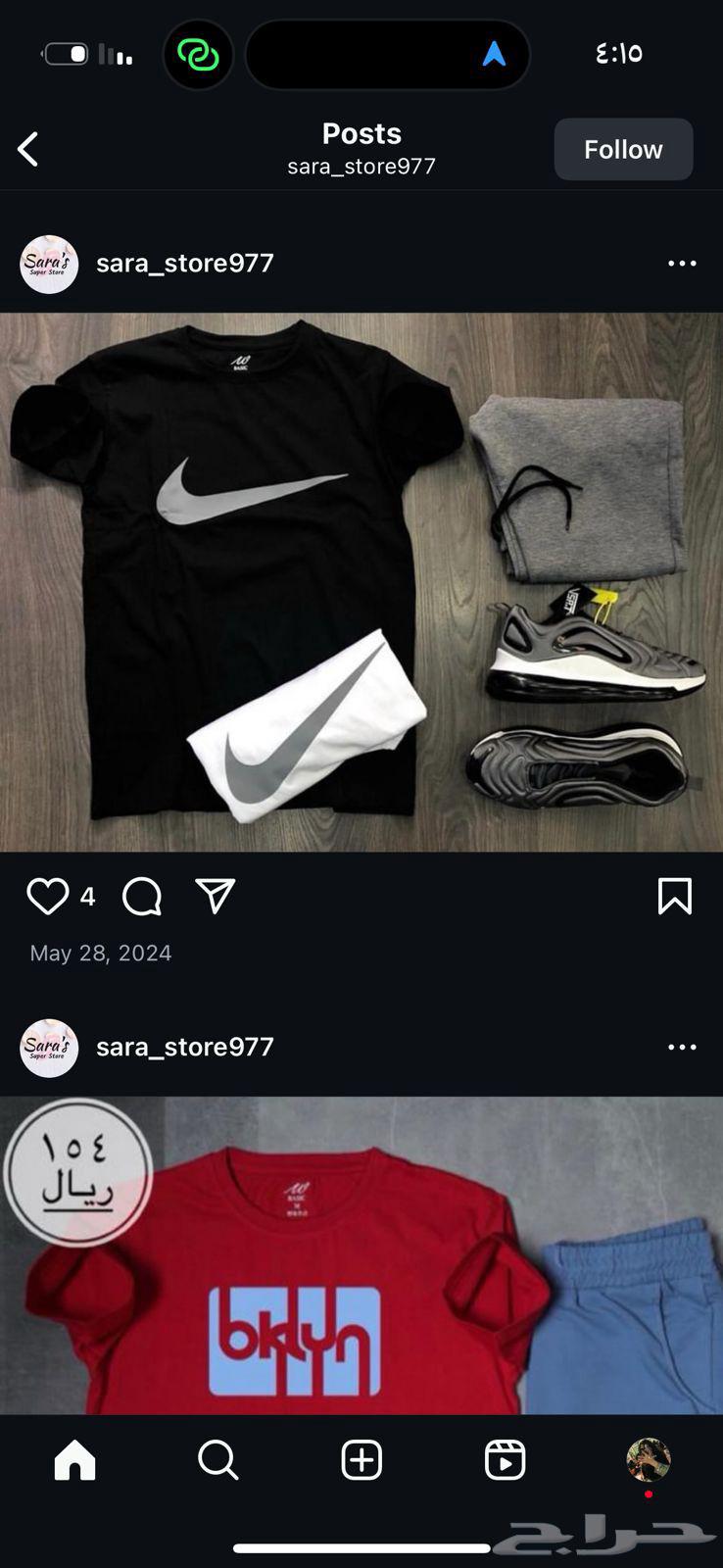Viewport: 723px width, 1568px height.
Task: Share the Nike outfit post
Action: click(216, 896)
